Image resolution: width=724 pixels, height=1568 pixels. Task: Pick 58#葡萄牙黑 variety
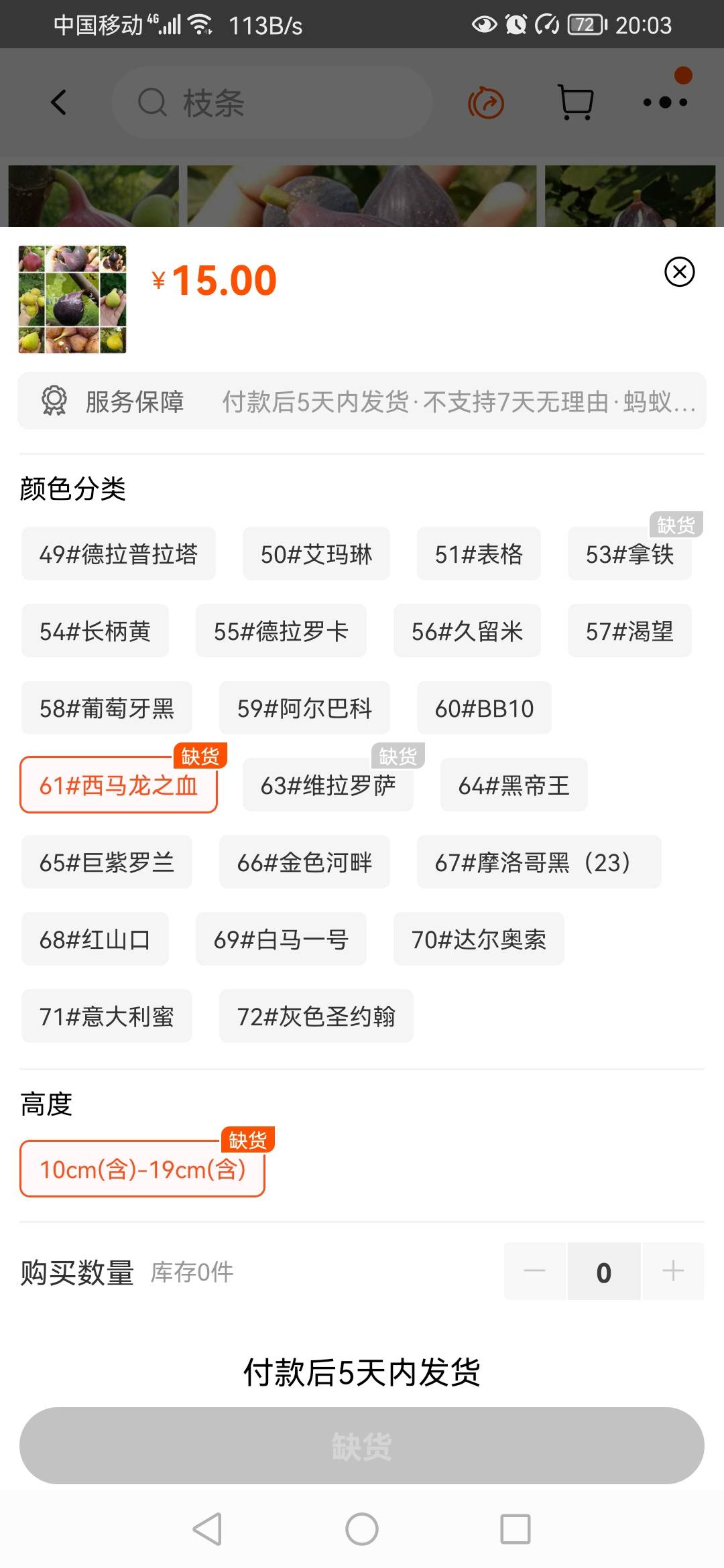click(x=107, y=708)
